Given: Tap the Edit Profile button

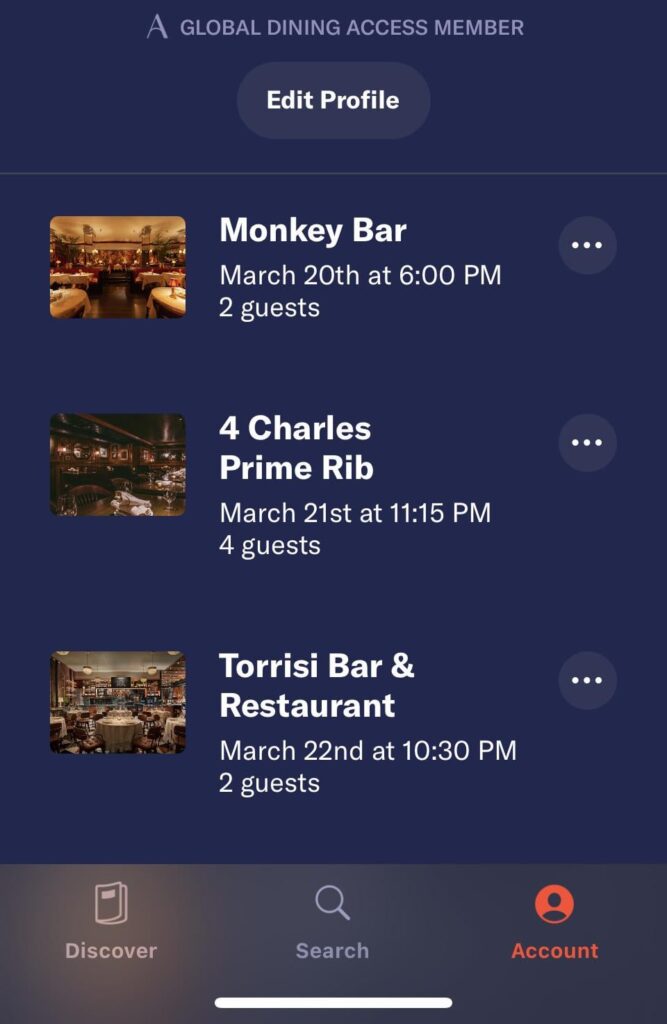Looking at the screenshot, I should (x=333, y=100).
